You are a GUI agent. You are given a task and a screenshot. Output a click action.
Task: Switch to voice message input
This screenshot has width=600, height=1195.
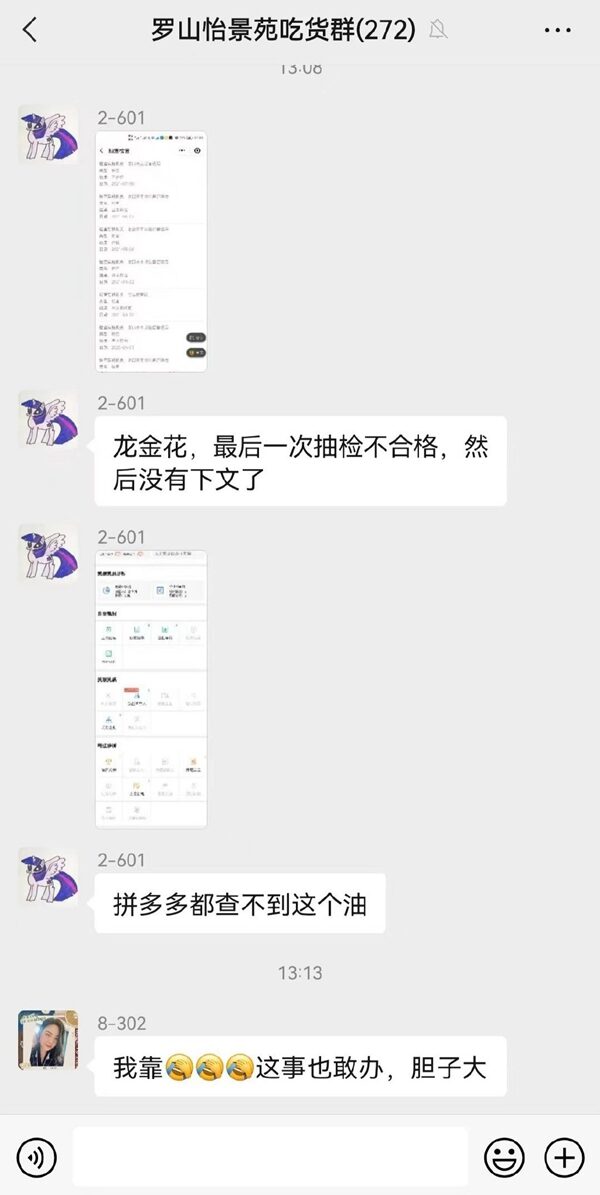(37, 1158)
